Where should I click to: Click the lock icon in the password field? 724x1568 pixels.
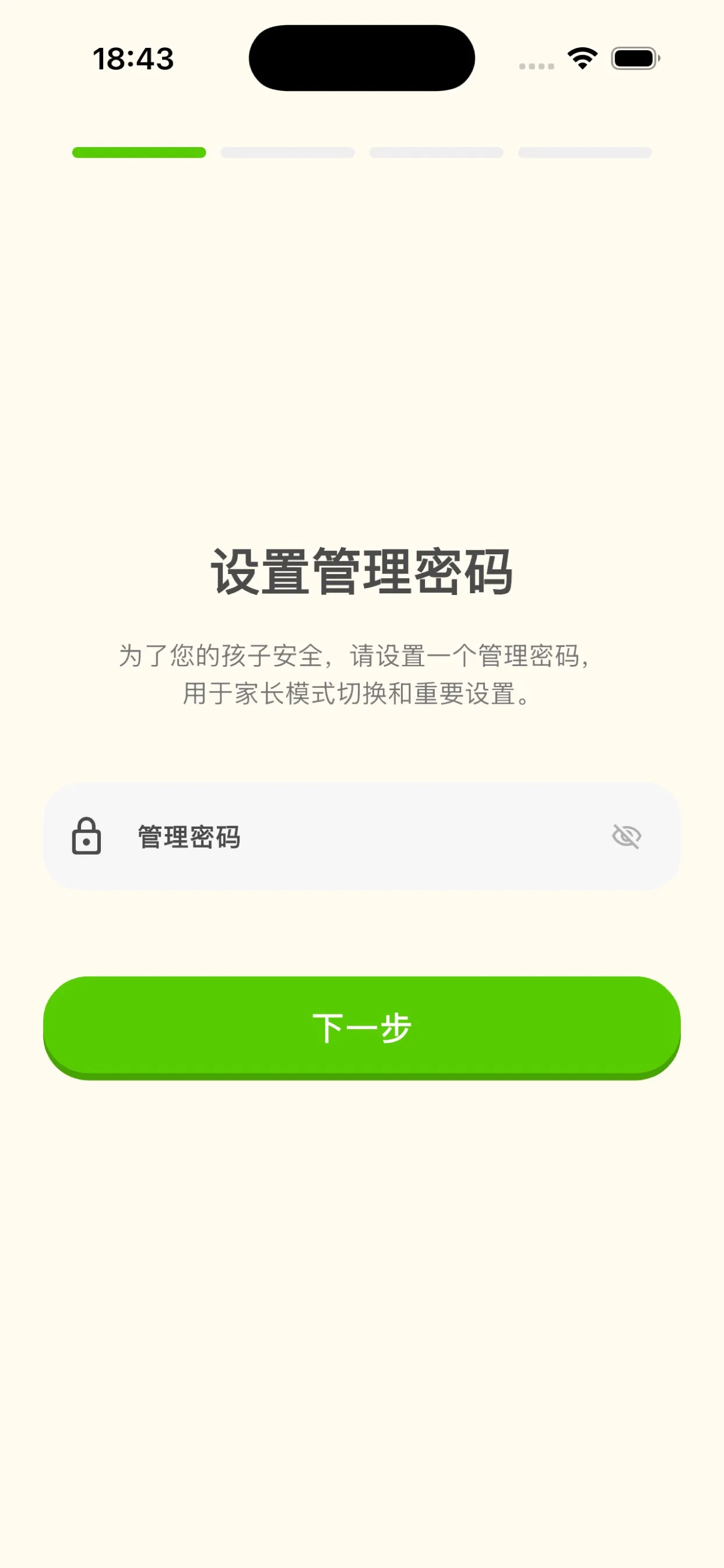pyautogui.click(x=86, y=836)
